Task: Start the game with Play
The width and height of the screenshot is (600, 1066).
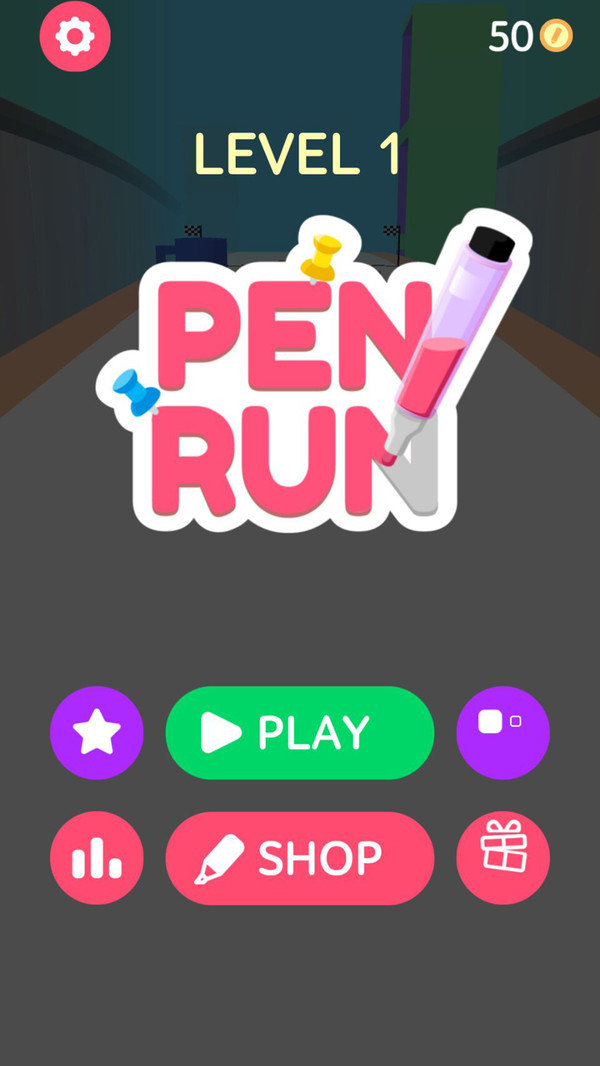Action: click(x=300, y=733)
